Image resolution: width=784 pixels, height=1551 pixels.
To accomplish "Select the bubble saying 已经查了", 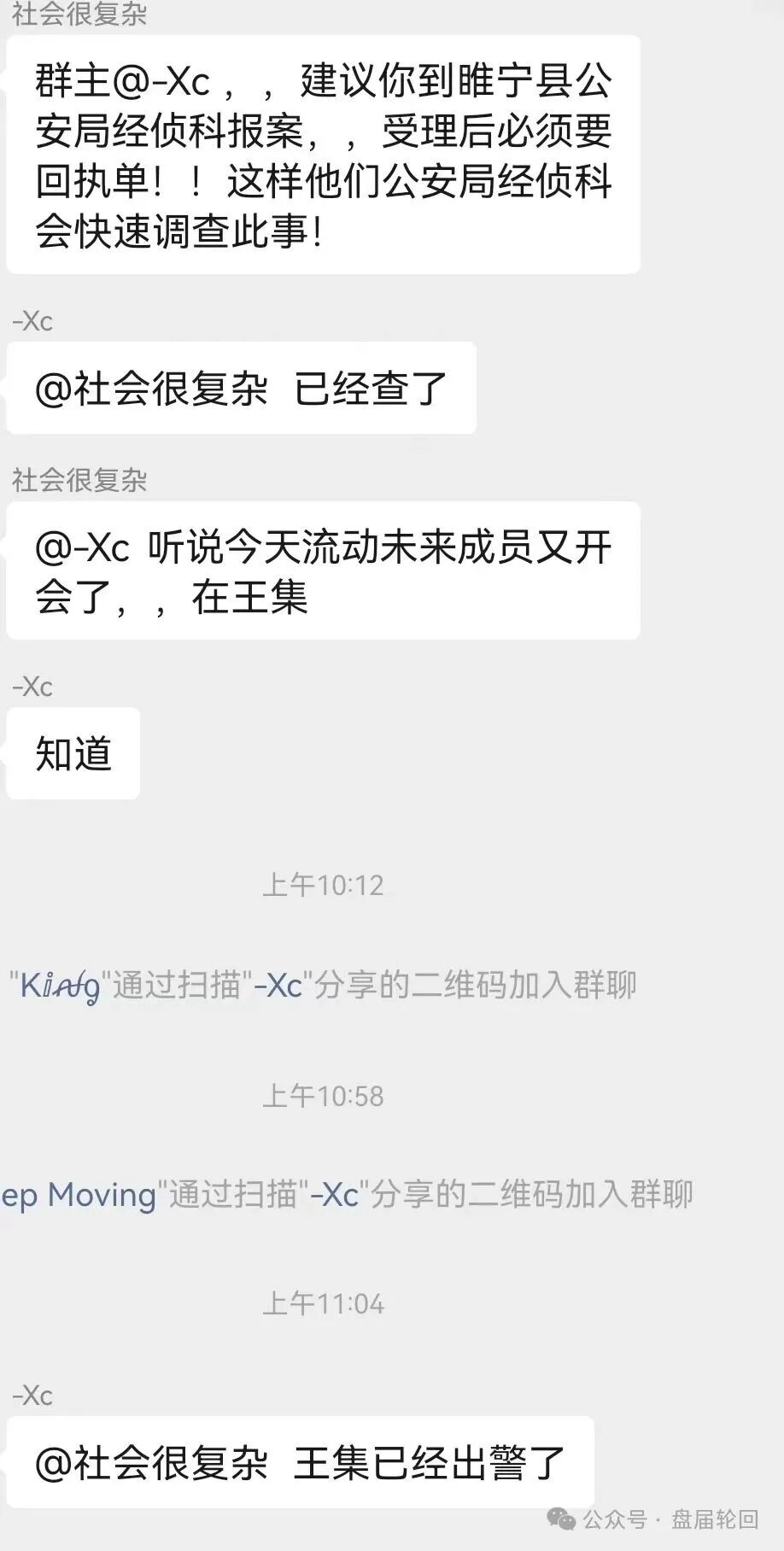I will click(242, 389).
